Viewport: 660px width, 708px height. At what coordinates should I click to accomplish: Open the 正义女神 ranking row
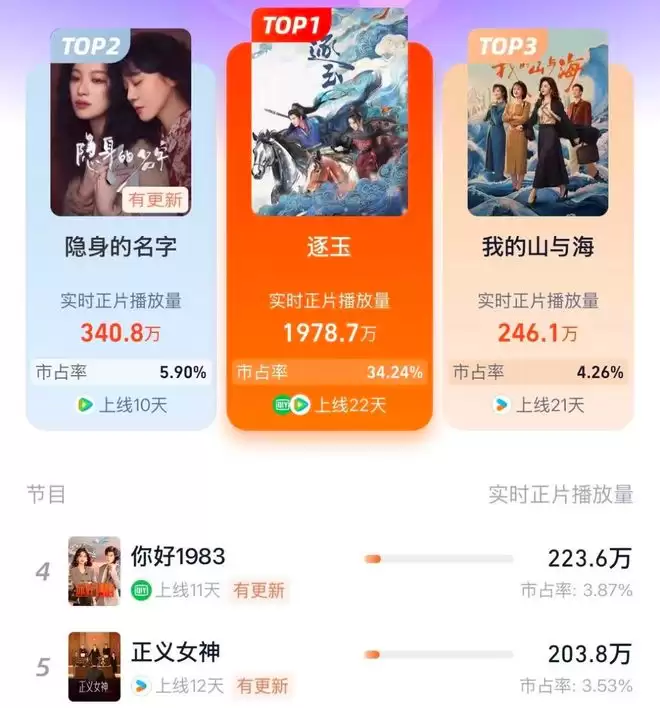(330, 667)
